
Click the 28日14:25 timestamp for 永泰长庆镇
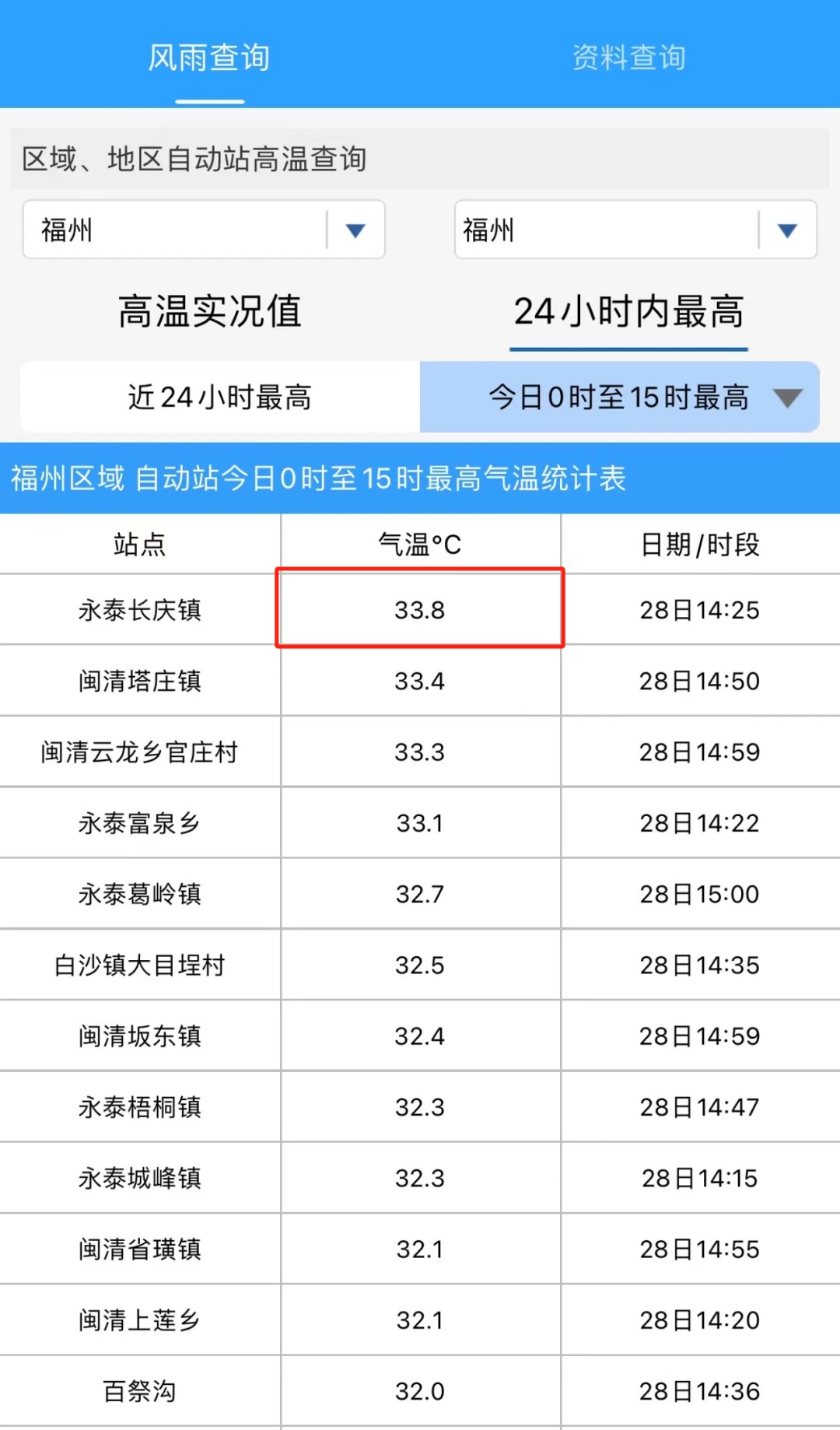click(x=698, y=610)
